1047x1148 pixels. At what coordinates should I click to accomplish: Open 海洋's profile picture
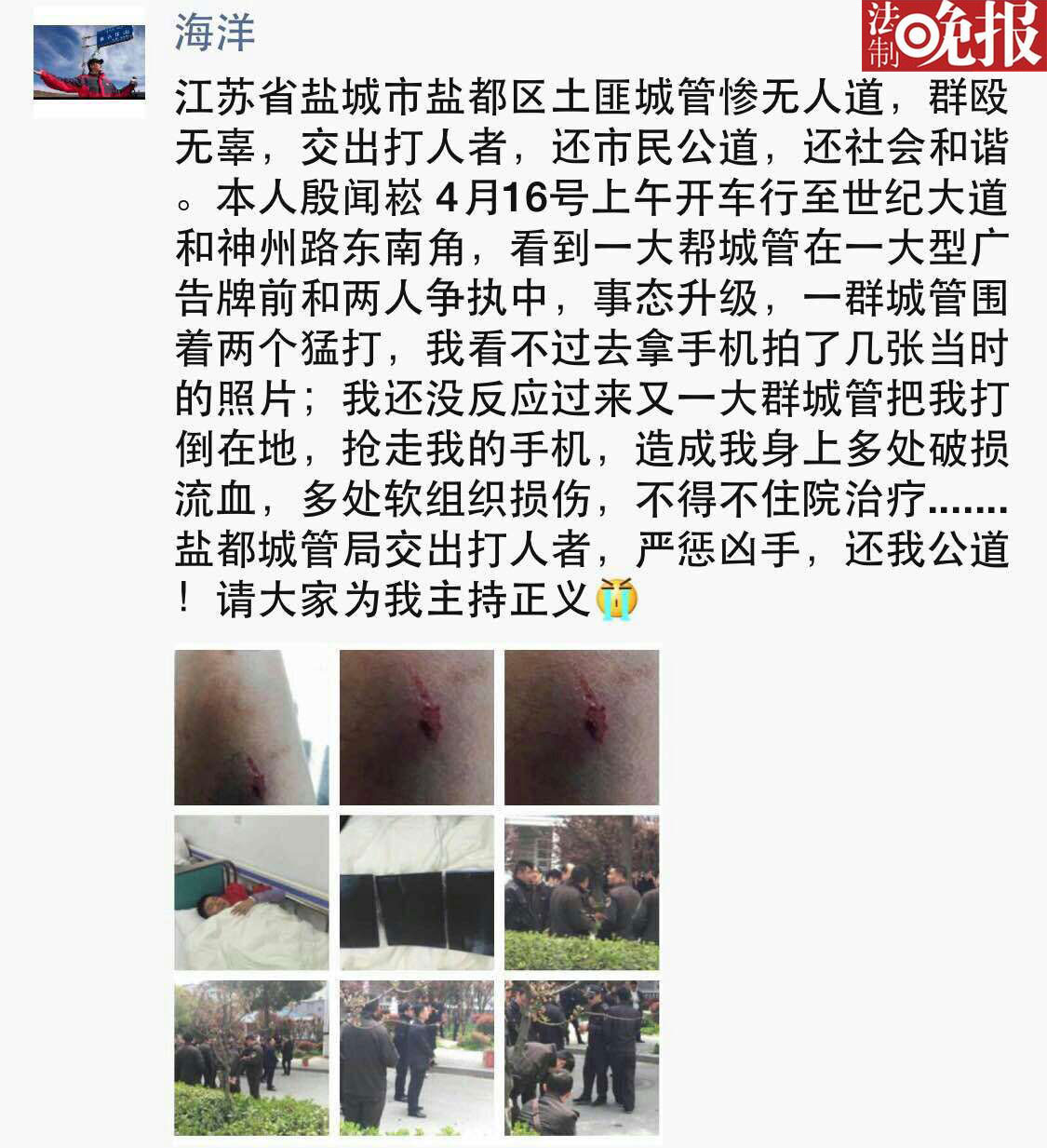tap(89, 62)
